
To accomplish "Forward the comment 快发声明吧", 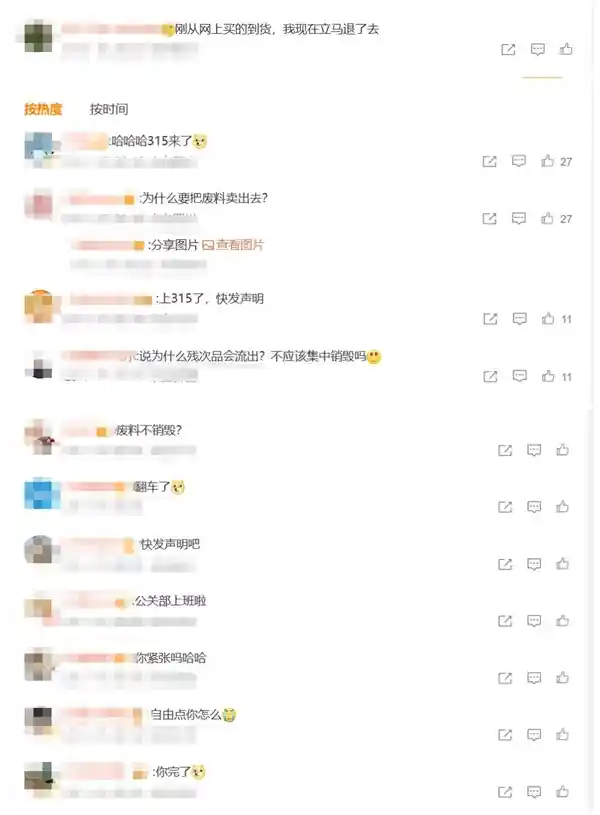I will tap(505, 564).
